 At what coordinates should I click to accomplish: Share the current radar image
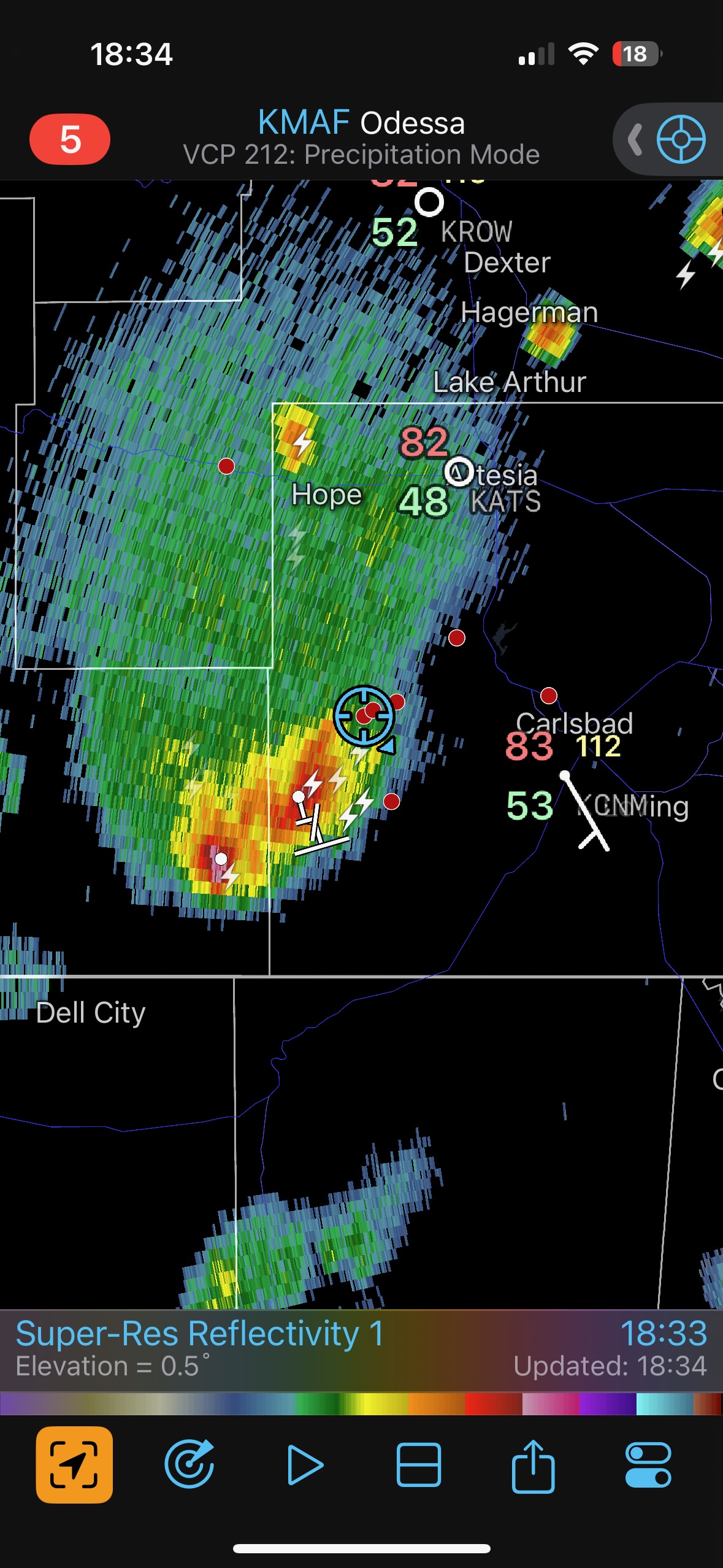click(x=533, y=1464)
